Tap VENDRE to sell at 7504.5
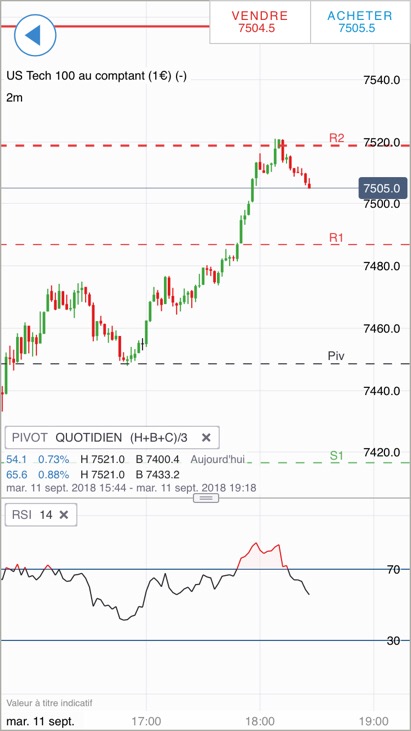 [260, 22]
